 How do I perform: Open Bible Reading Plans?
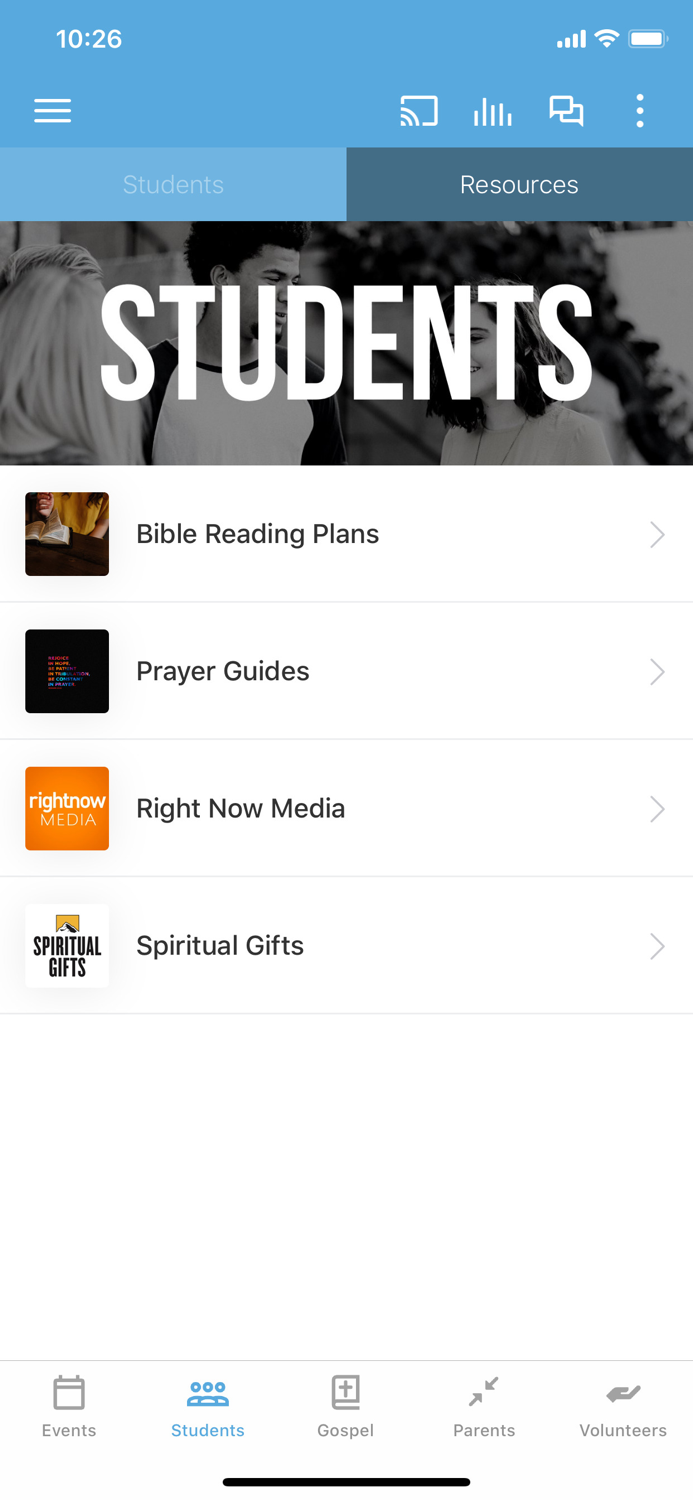[x=346, y=534]
